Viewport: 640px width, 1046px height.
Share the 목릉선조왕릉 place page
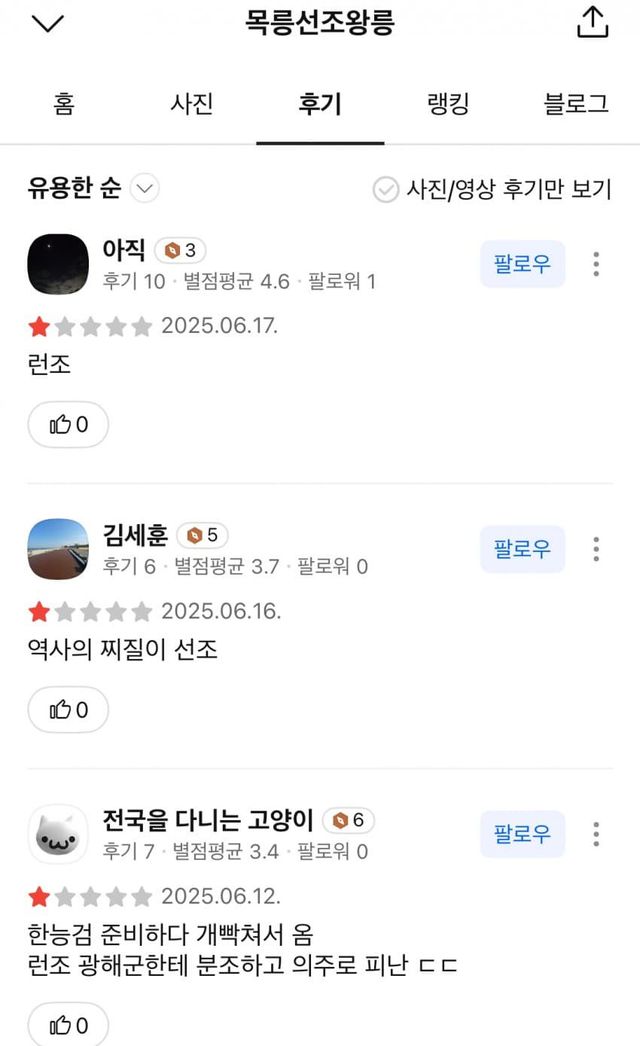592,22
